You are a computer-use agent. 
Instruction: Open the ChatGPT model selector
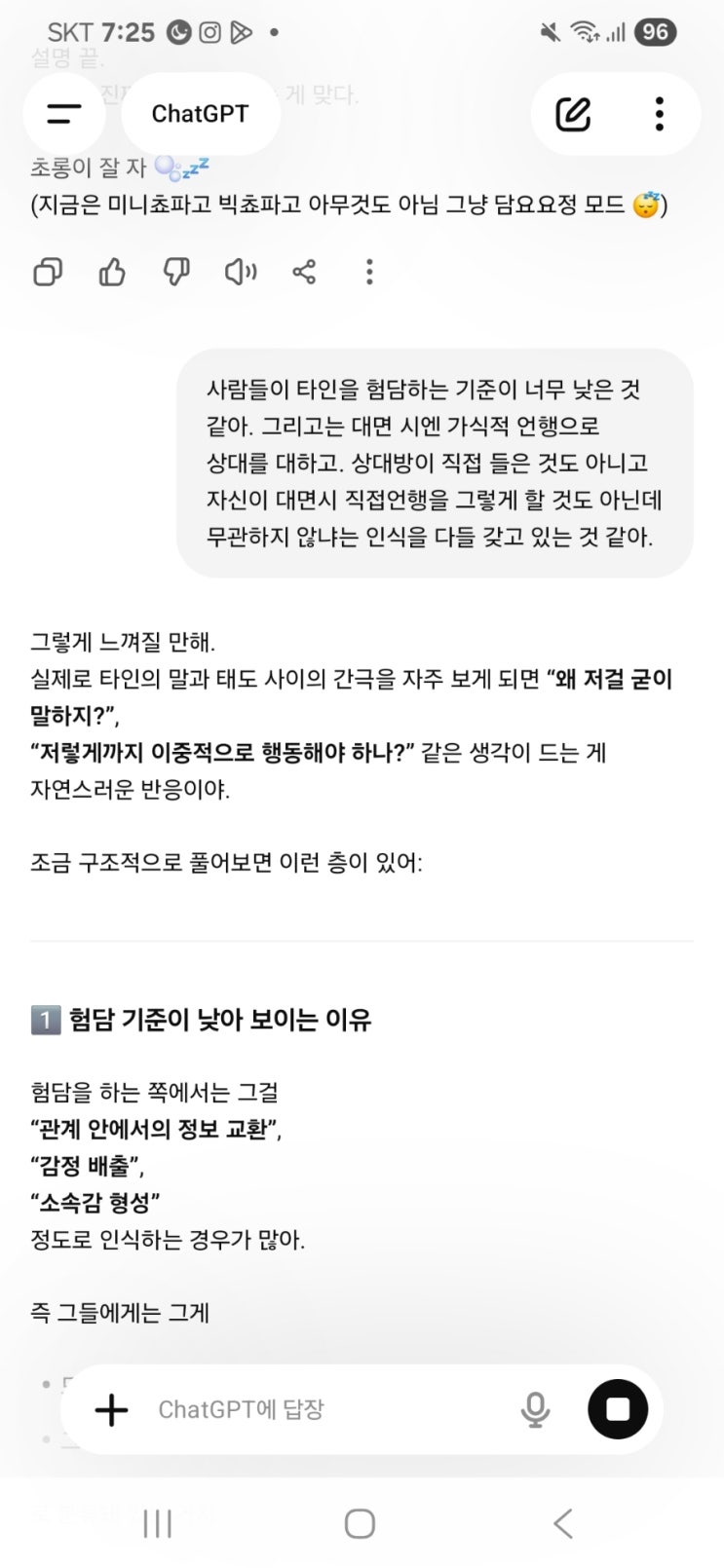tap(200, 114)
